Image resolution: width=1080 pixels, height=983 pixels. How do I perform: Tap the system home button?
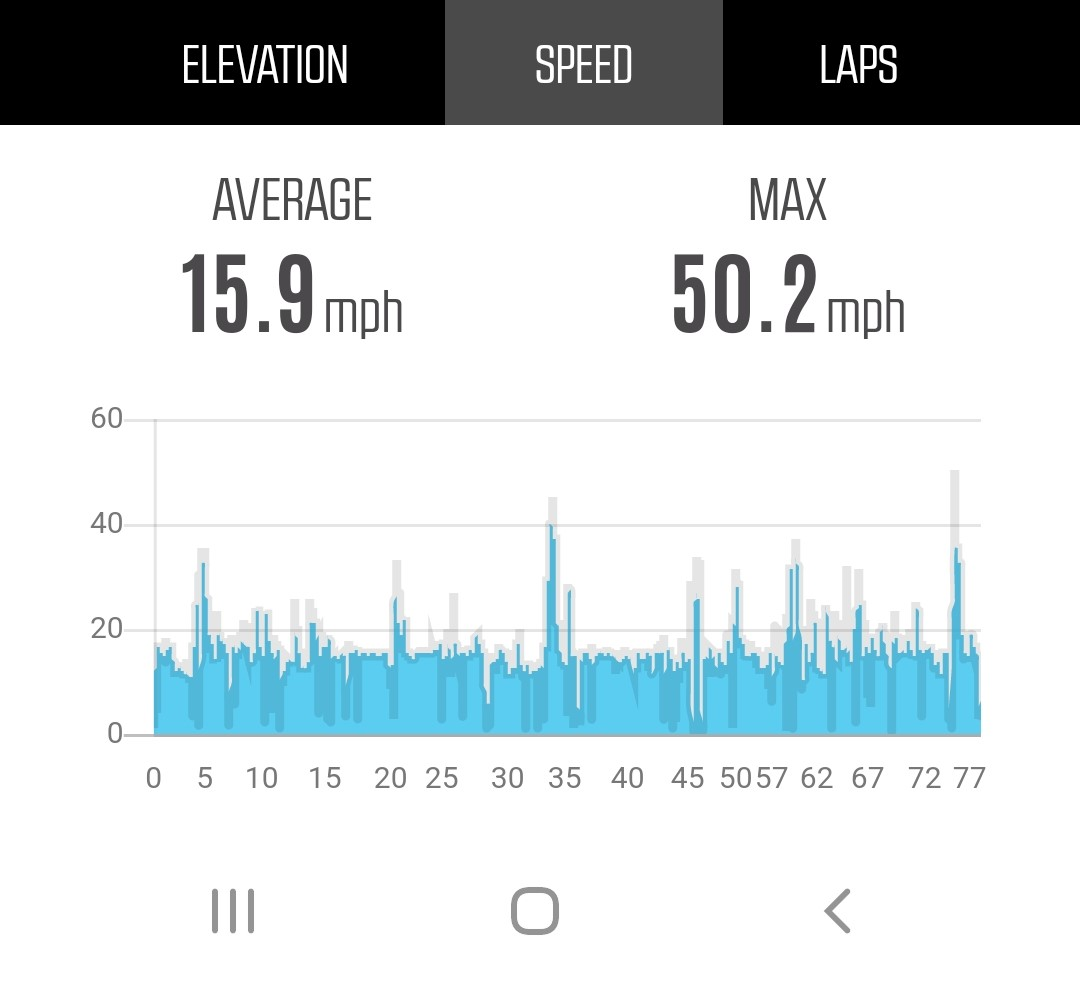click(535, 911)
